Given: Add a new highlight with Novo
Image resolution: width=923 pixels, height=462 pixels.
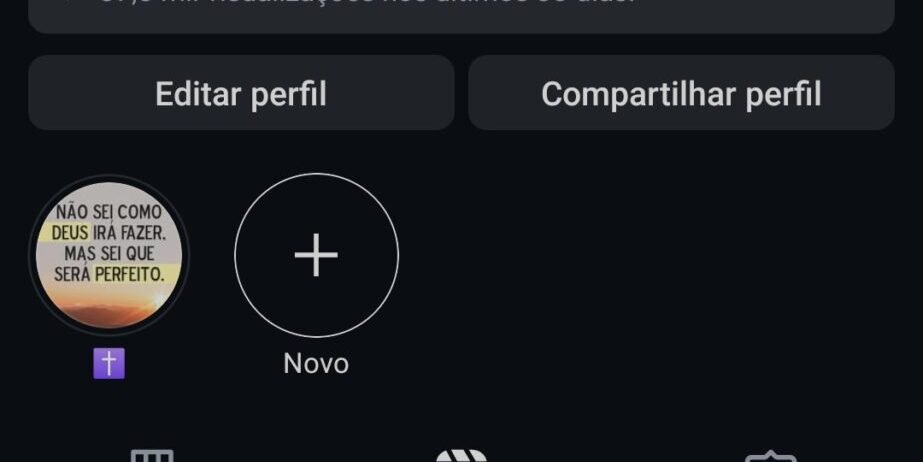Looking at the screenshot, I should (317, 255).
